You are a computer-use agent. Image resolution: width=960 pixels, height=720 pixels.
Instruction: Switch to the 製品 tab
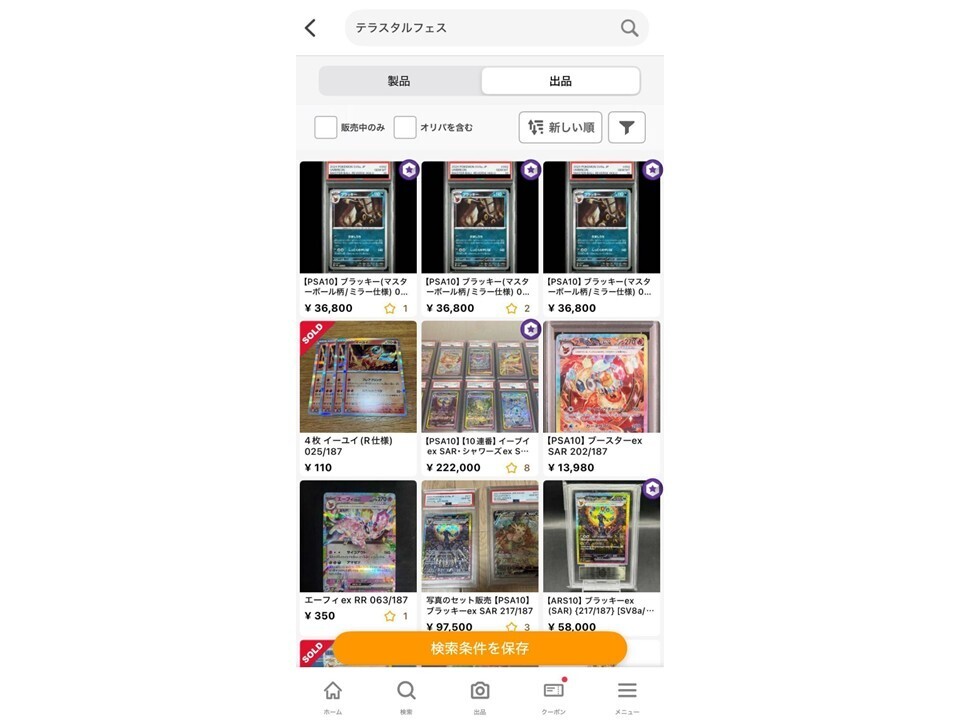pyautogui.click(x=399, y=81)
